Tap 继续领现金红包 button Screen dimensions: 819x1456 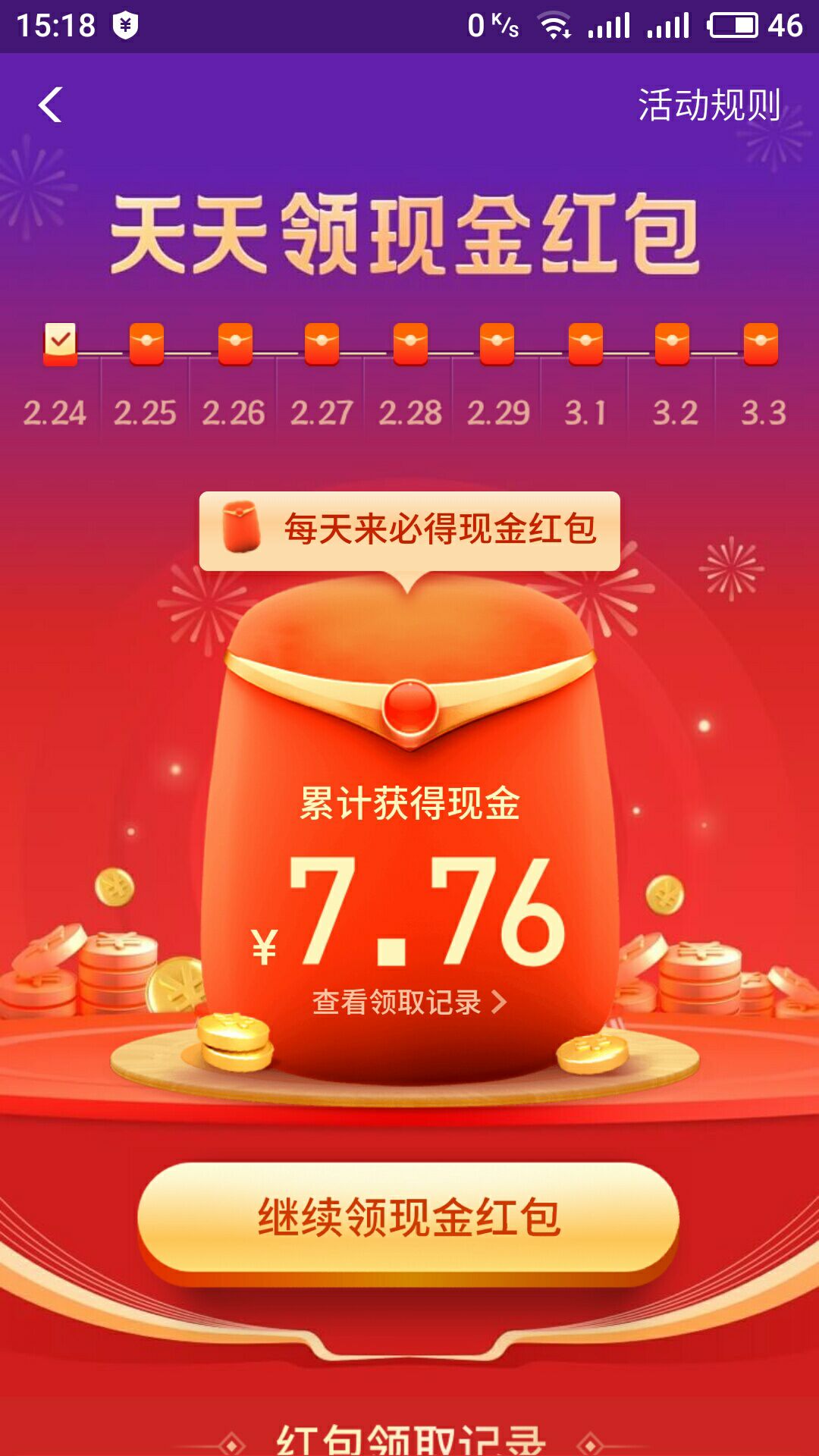[x=408, y=1217]
